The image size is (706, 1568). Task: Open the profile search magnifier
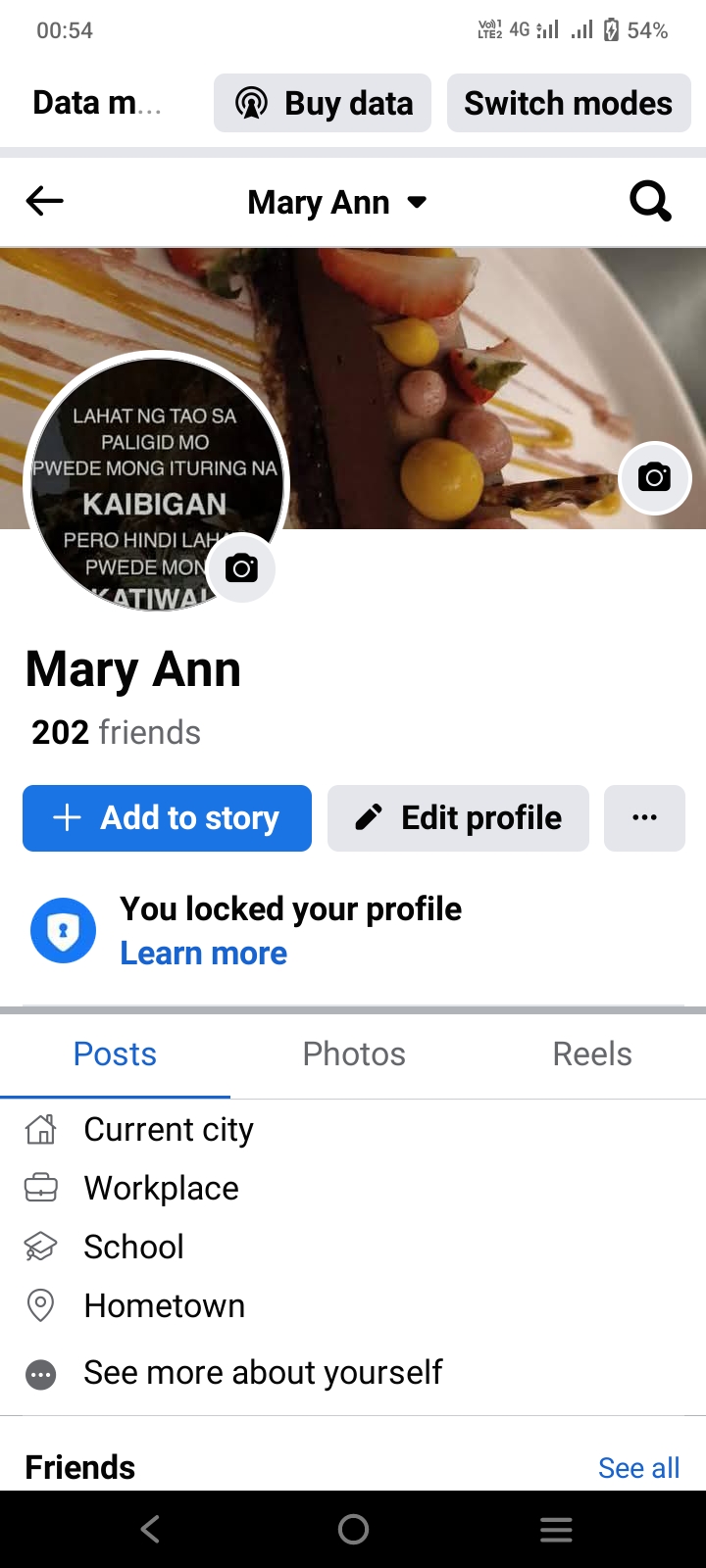(650, 202)
